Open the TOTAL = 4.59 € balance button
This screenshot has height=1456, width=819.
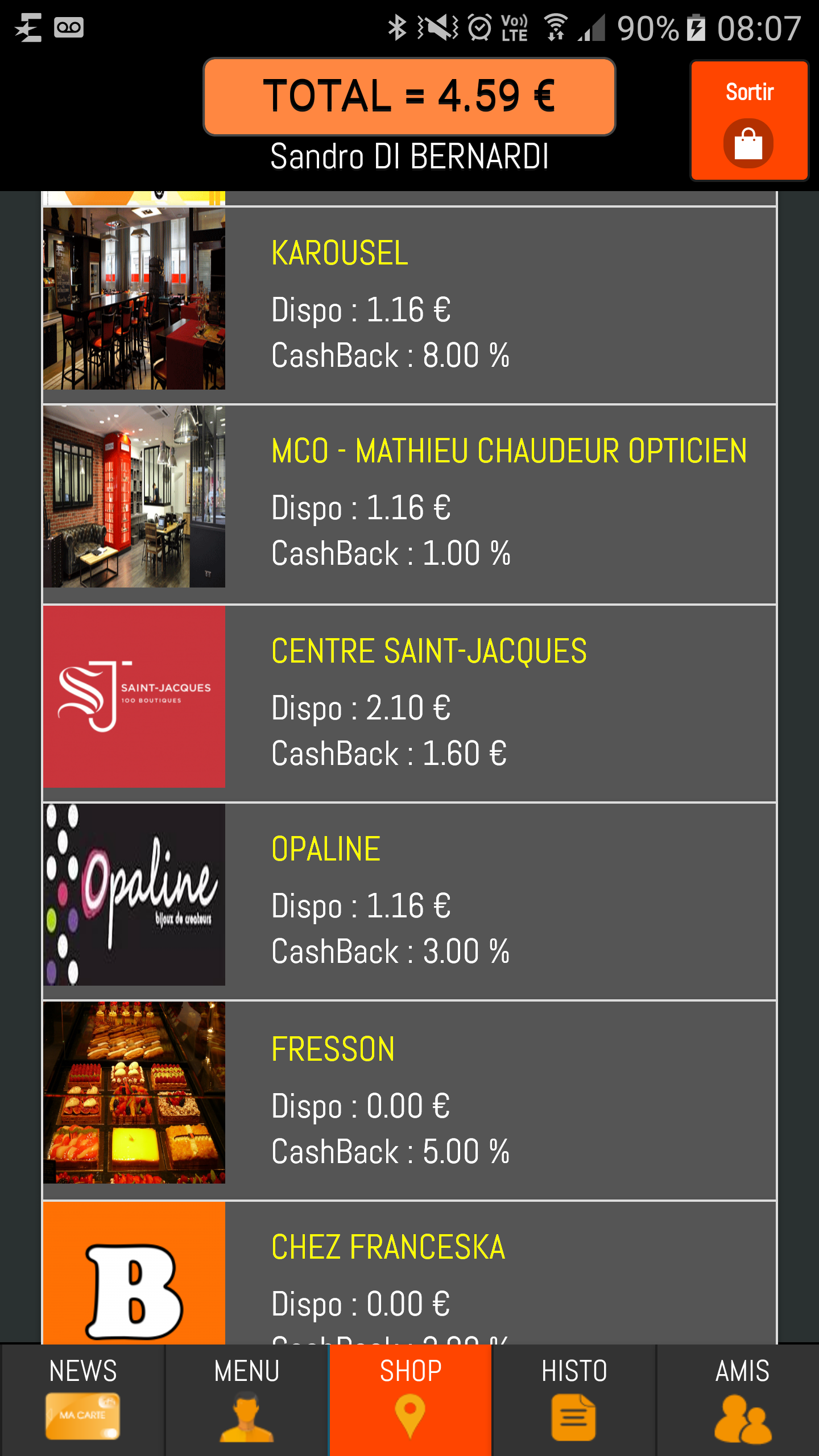pos(409,97)
